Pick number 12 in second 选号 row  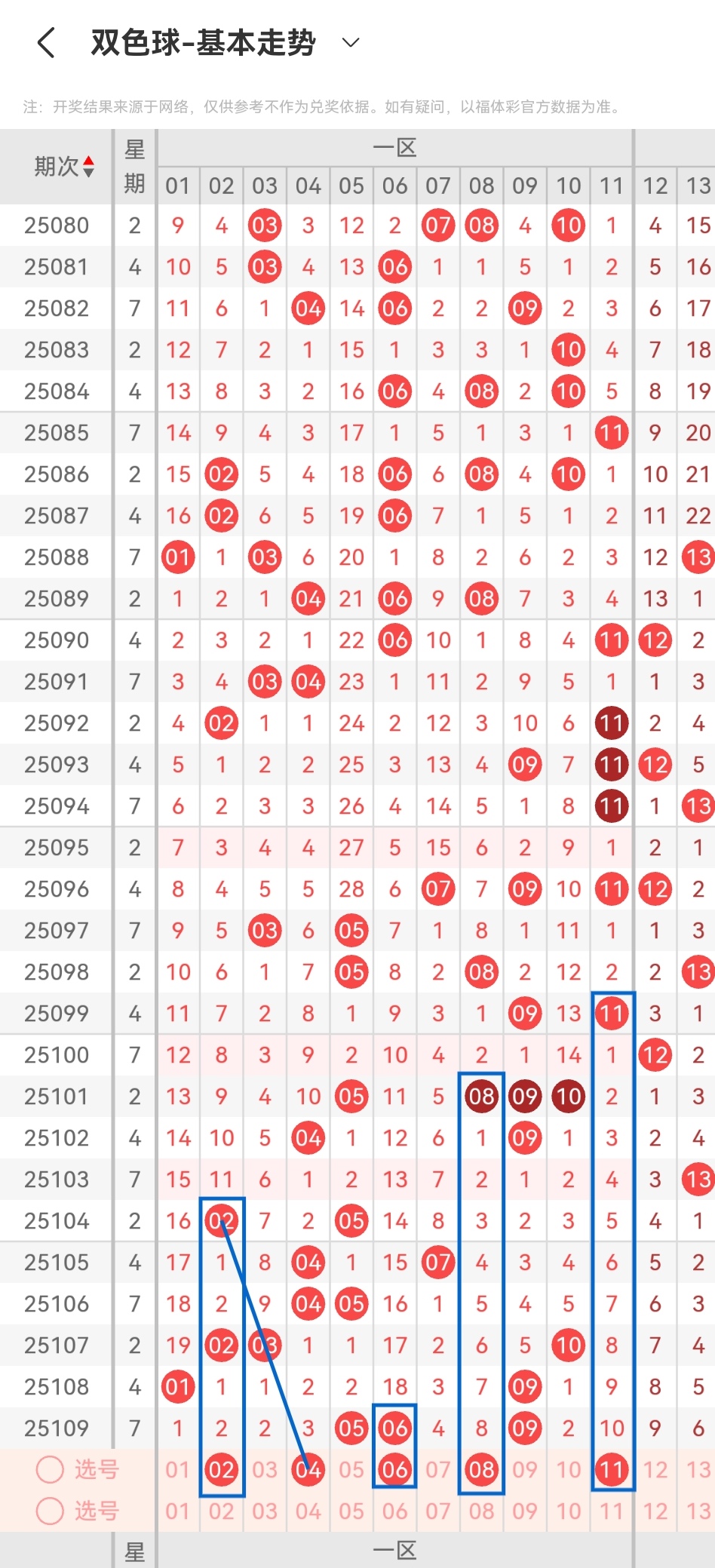coord(655,1511)
